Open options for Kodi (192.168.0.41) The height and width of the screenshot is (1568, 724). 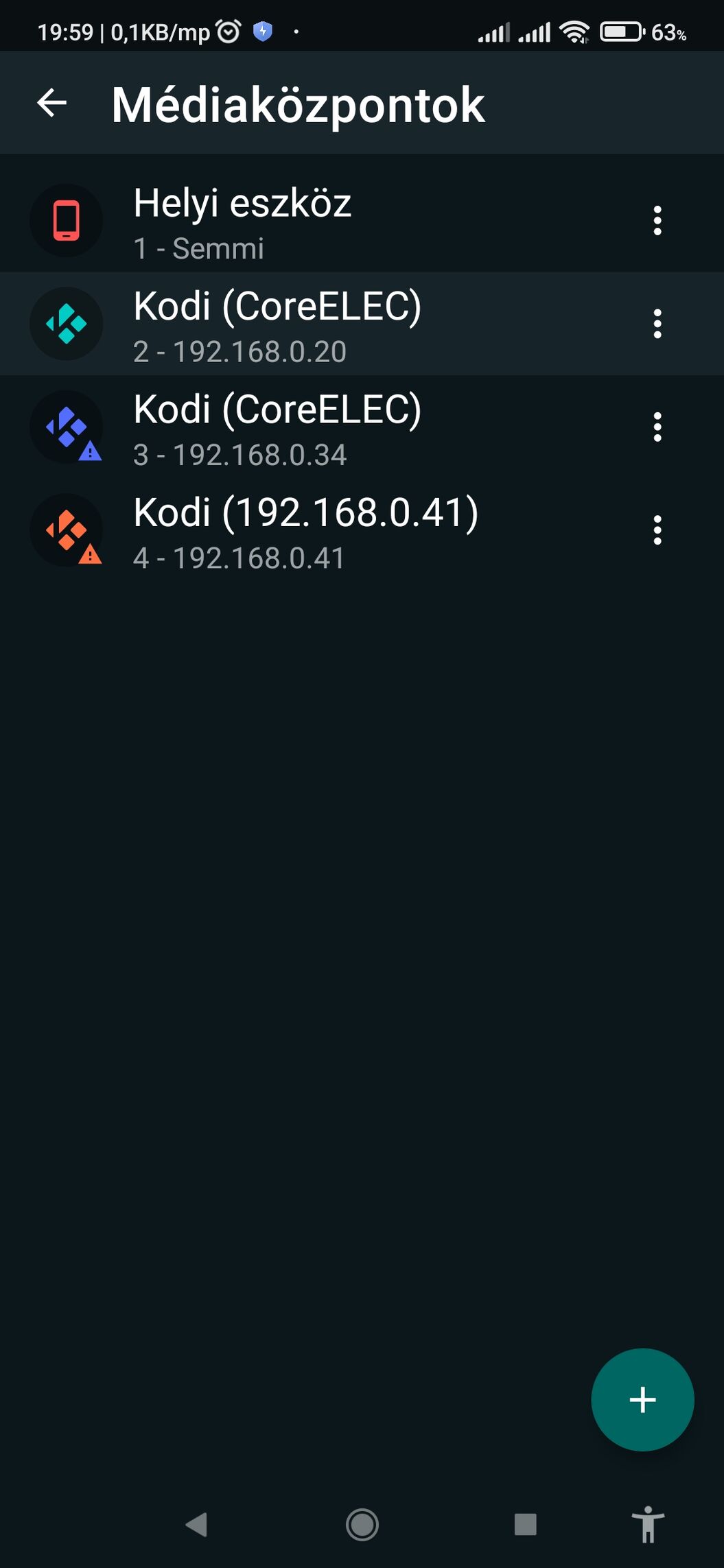click(657, 531)
